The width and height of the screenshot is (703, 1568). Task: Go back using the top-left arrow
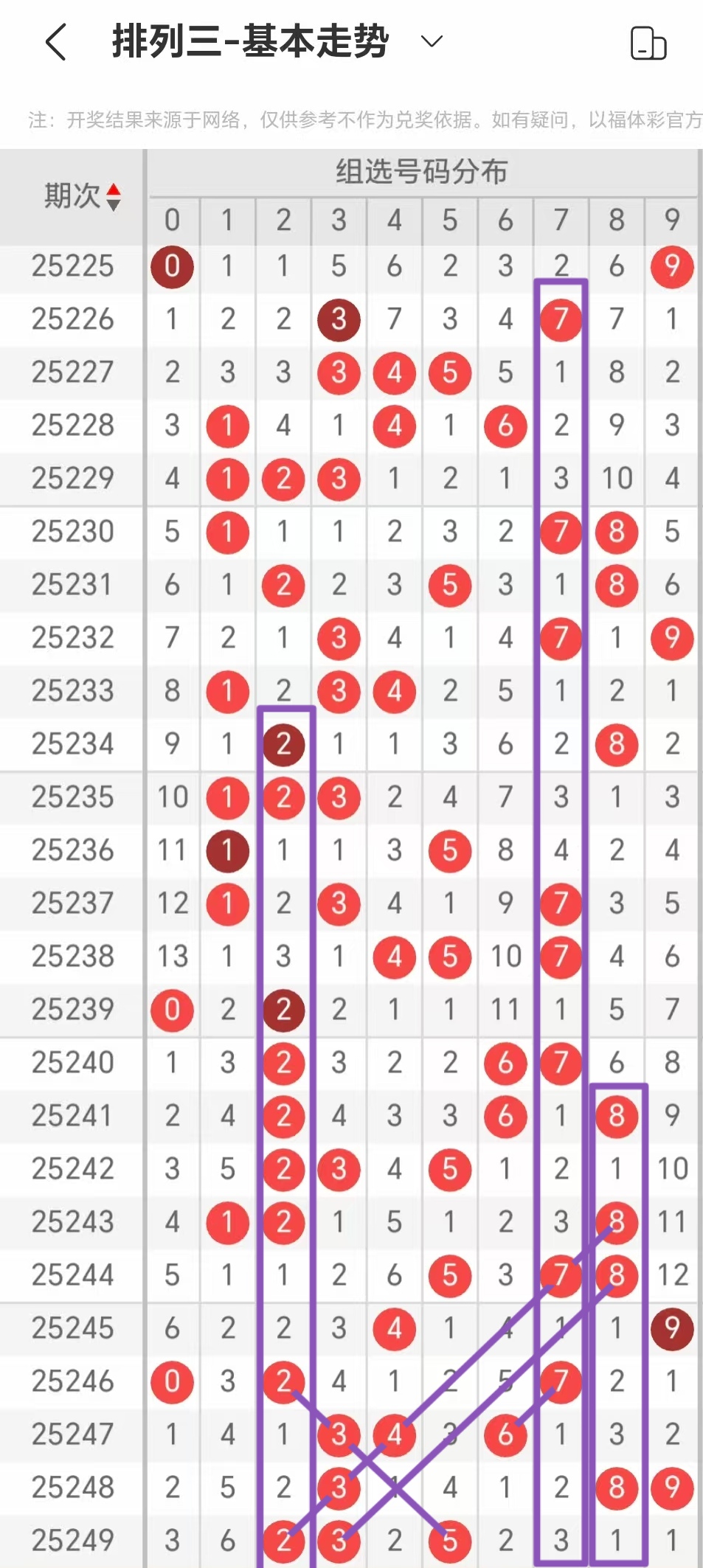[x=56, y=41]
